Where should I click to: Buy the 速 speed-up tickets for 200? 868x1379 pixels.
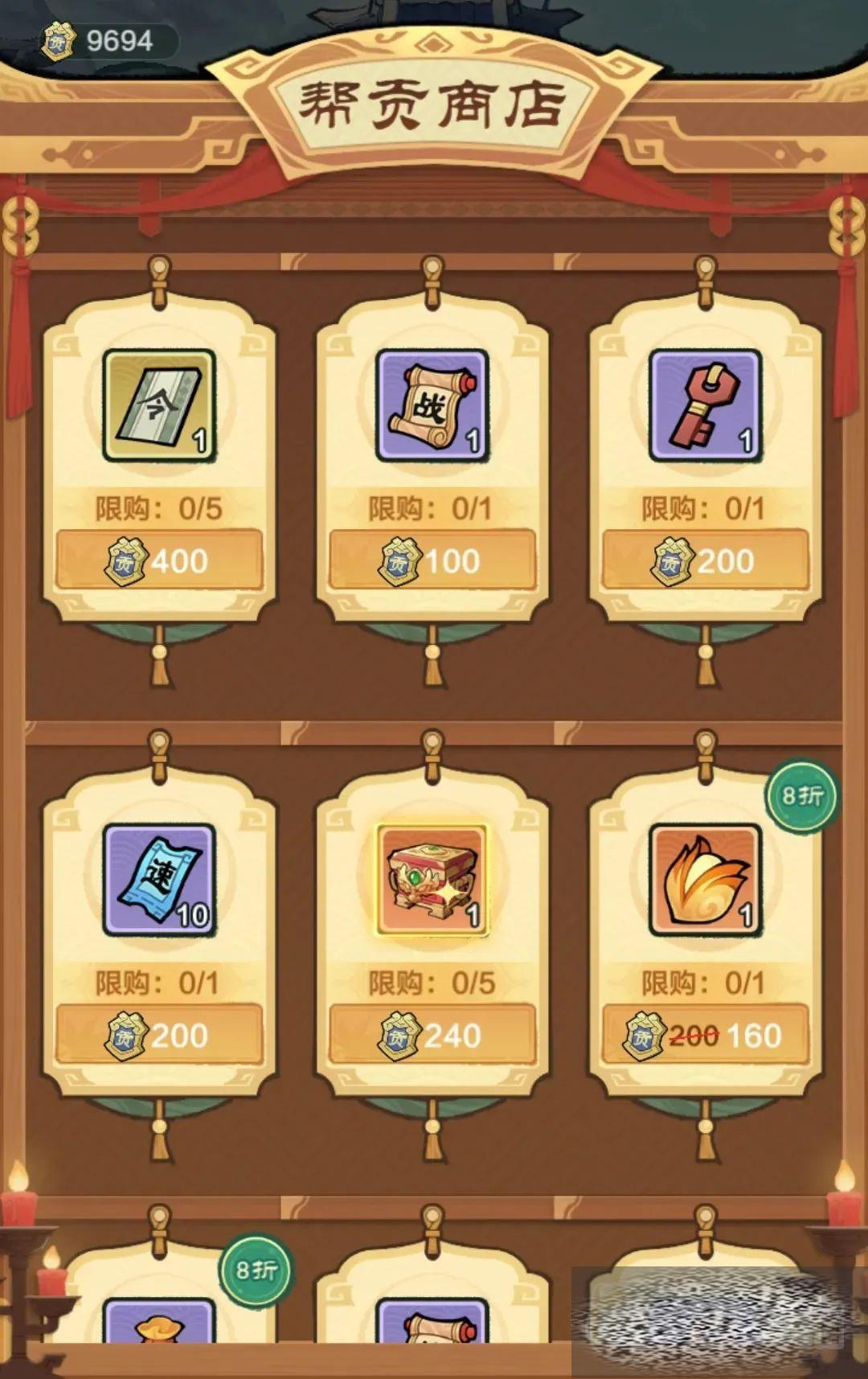pos(159,1035)
